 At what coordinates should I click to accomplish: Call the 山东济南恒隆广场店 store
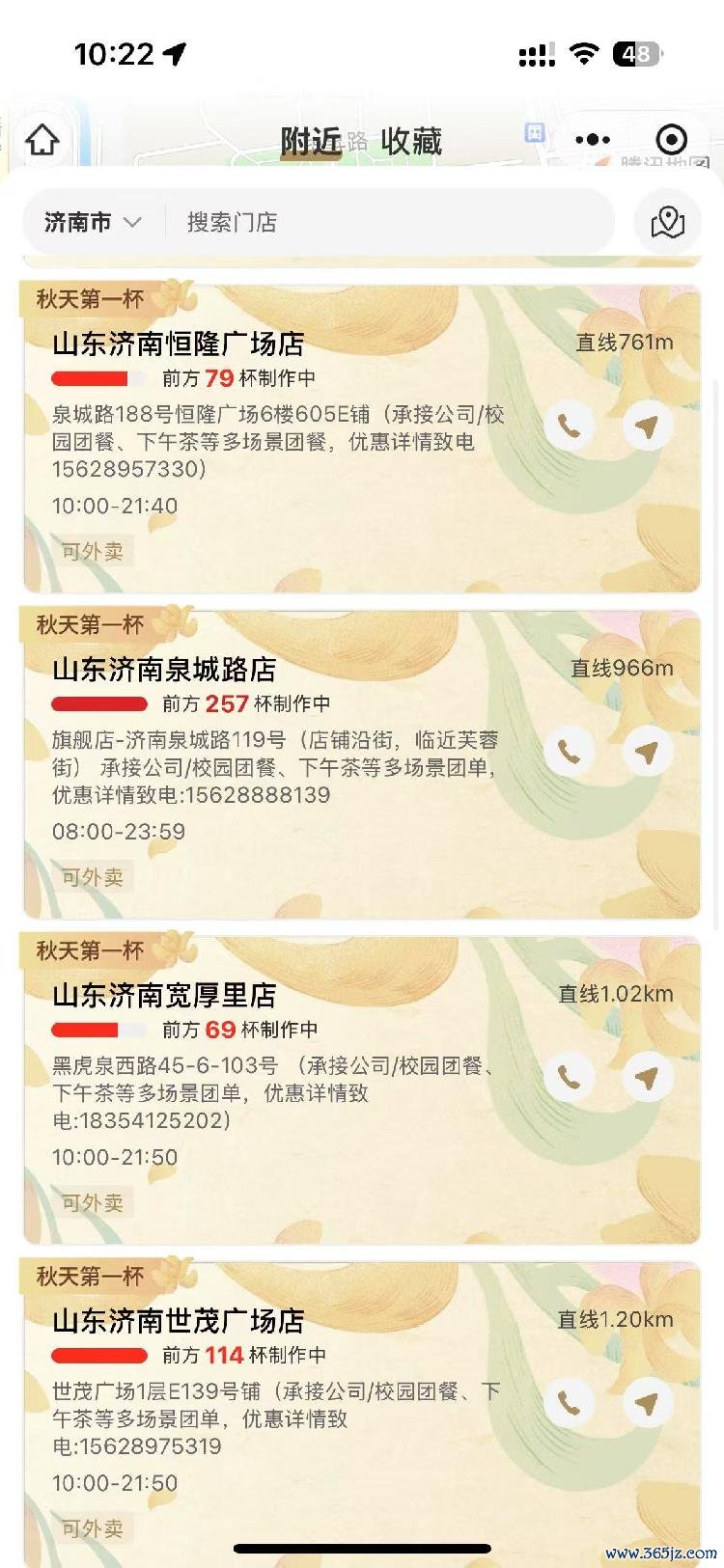(x=570, y=426)
